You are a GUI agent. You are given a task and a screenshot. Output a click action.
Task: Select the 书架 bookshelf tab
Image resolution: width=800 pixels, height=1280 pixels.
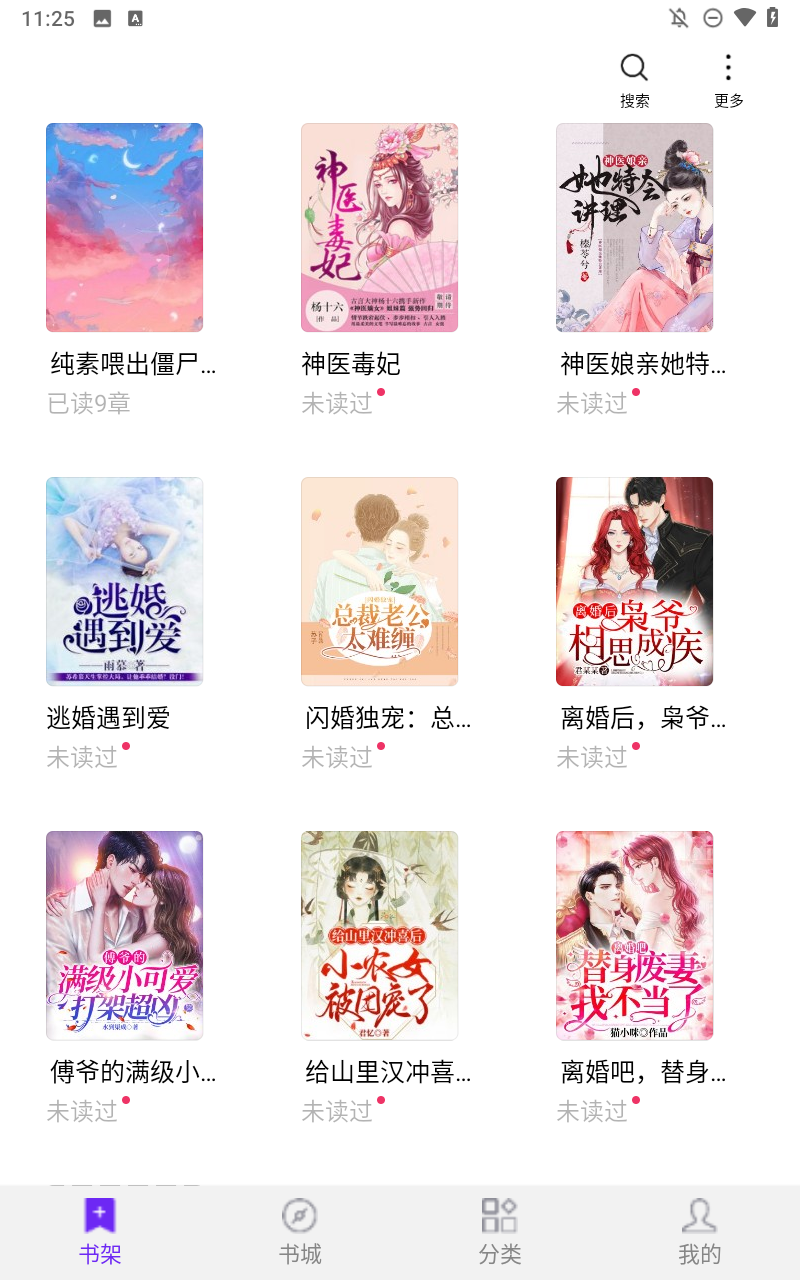tap(100, 1232)
